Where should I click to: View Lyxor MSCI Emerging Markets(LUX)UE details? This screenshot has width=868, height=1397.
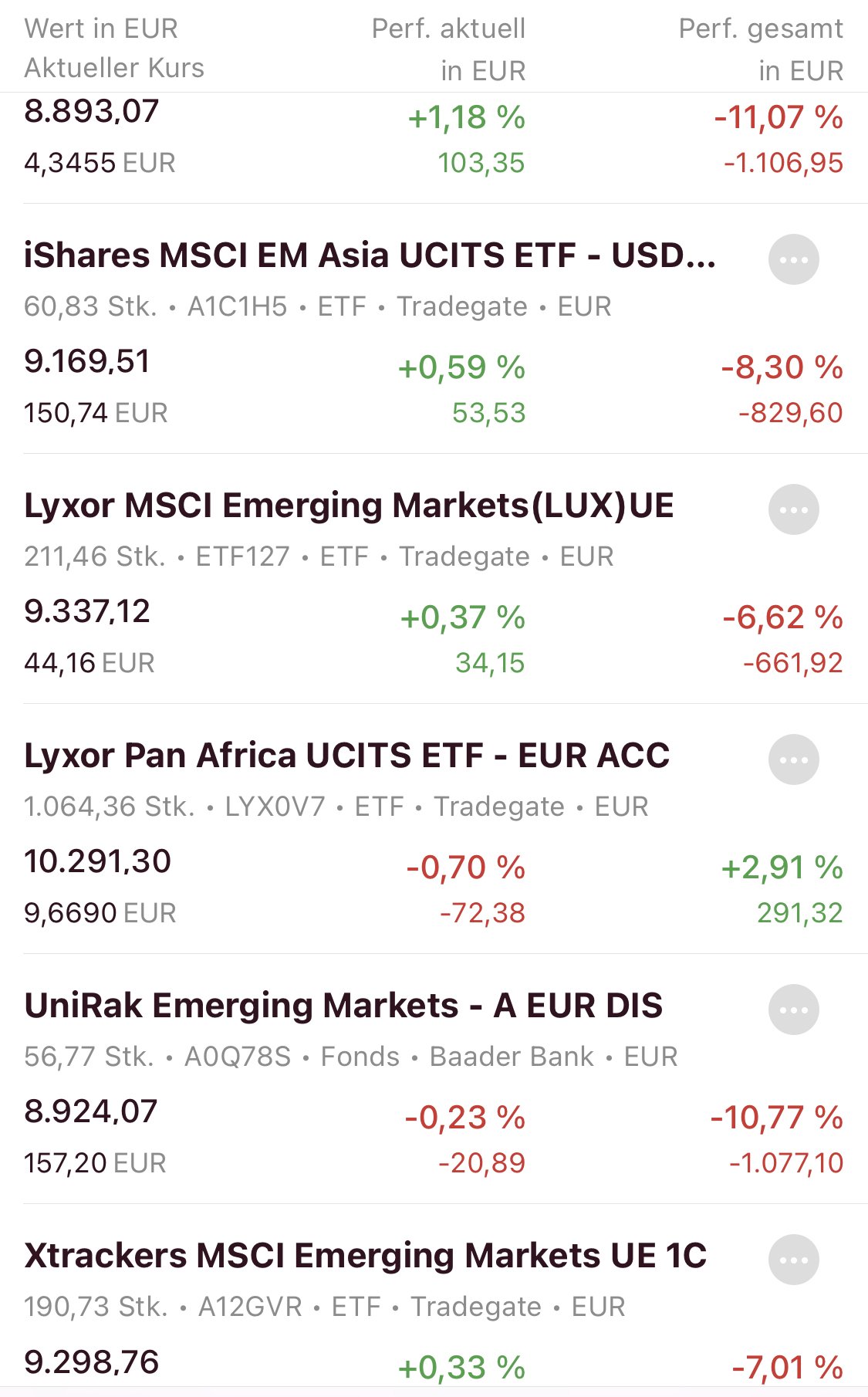click(349, 506)
